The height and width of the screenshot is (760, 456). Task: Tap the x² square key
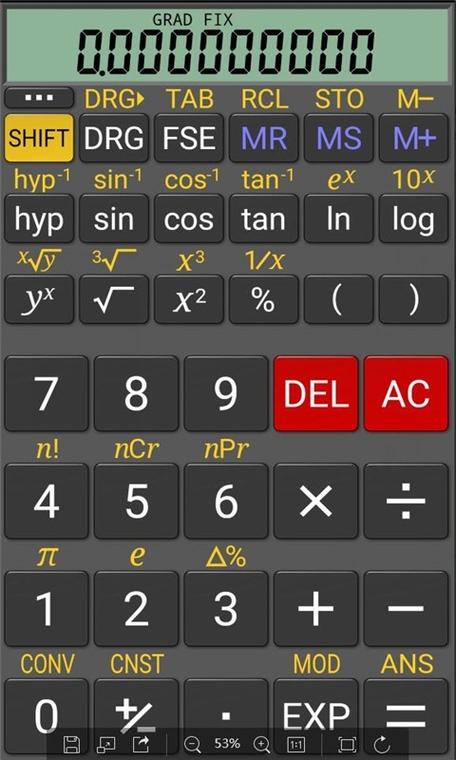point(189,300)
